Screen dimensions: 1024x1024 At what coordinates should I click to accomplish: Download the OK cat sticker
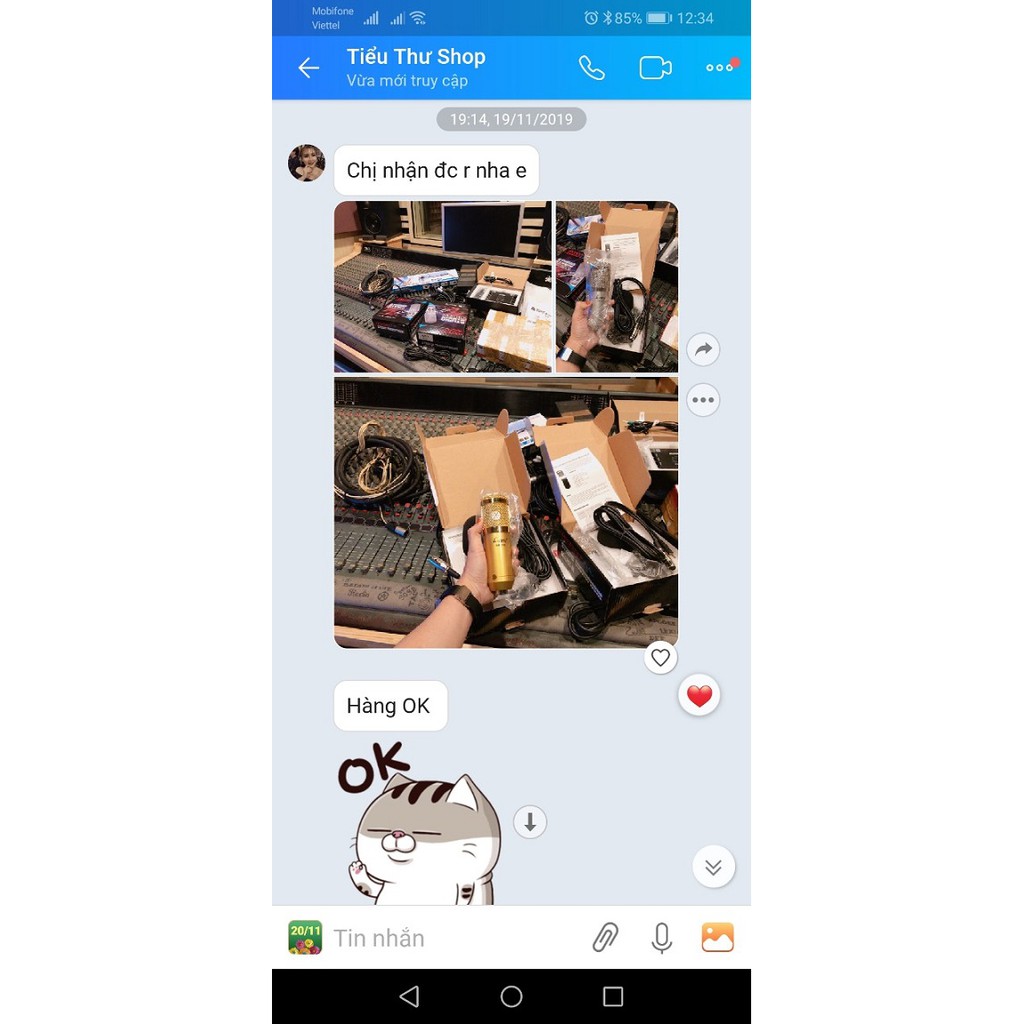pyautogui.click(x=530, y=822)
